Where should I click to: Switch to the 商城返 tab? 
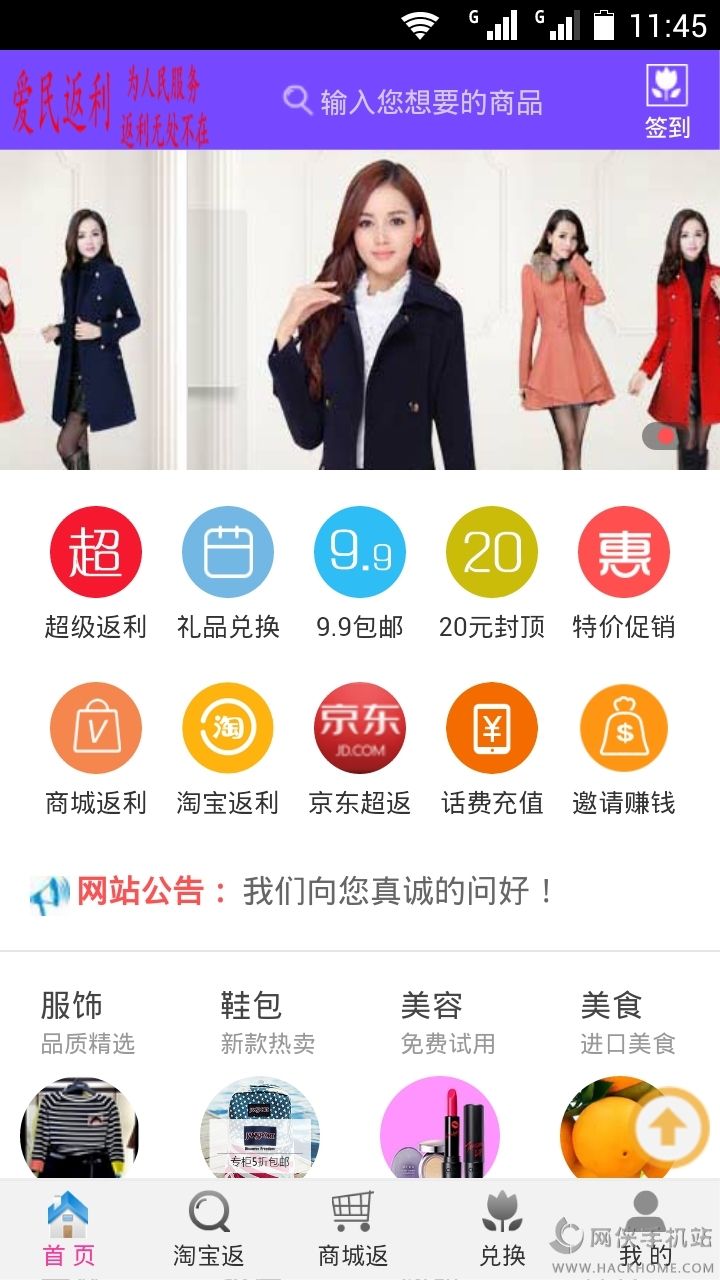[x=353, y=1230]
